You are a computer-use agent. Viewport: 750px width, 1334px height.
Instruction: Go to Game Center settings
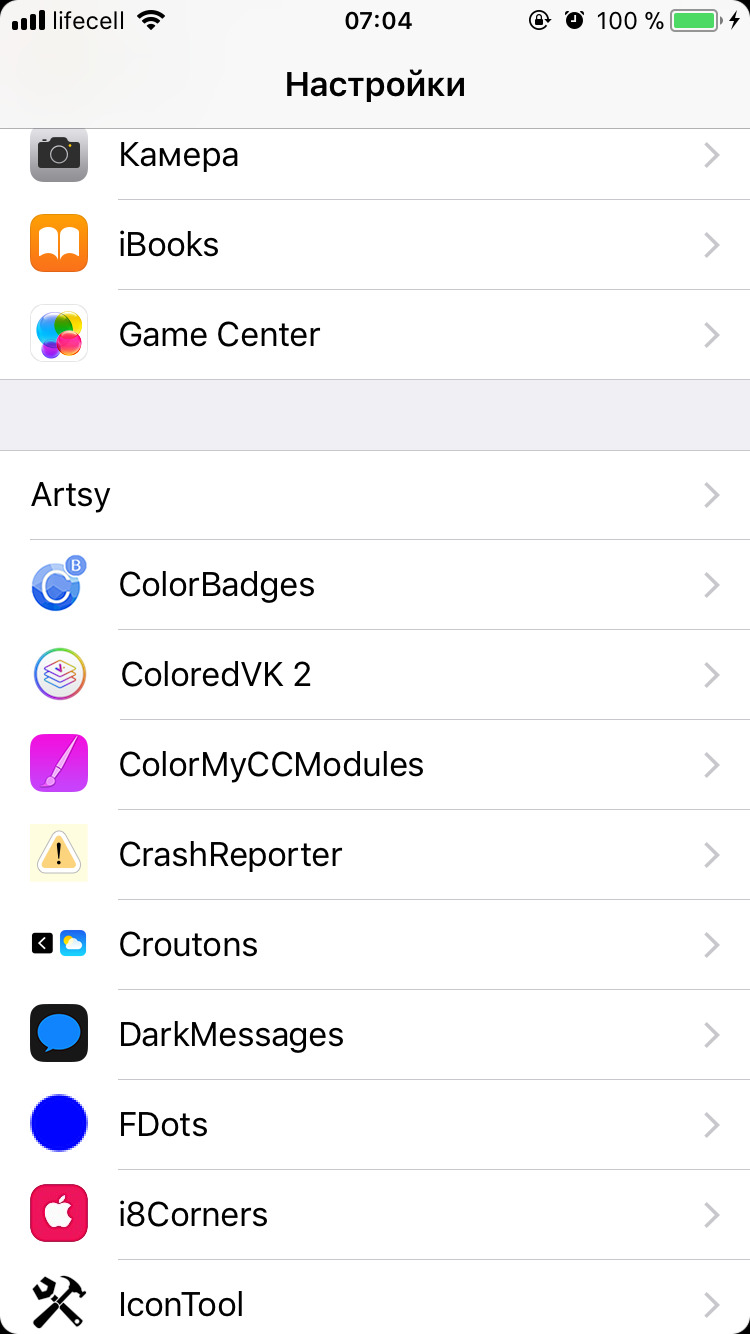(375, 335)
